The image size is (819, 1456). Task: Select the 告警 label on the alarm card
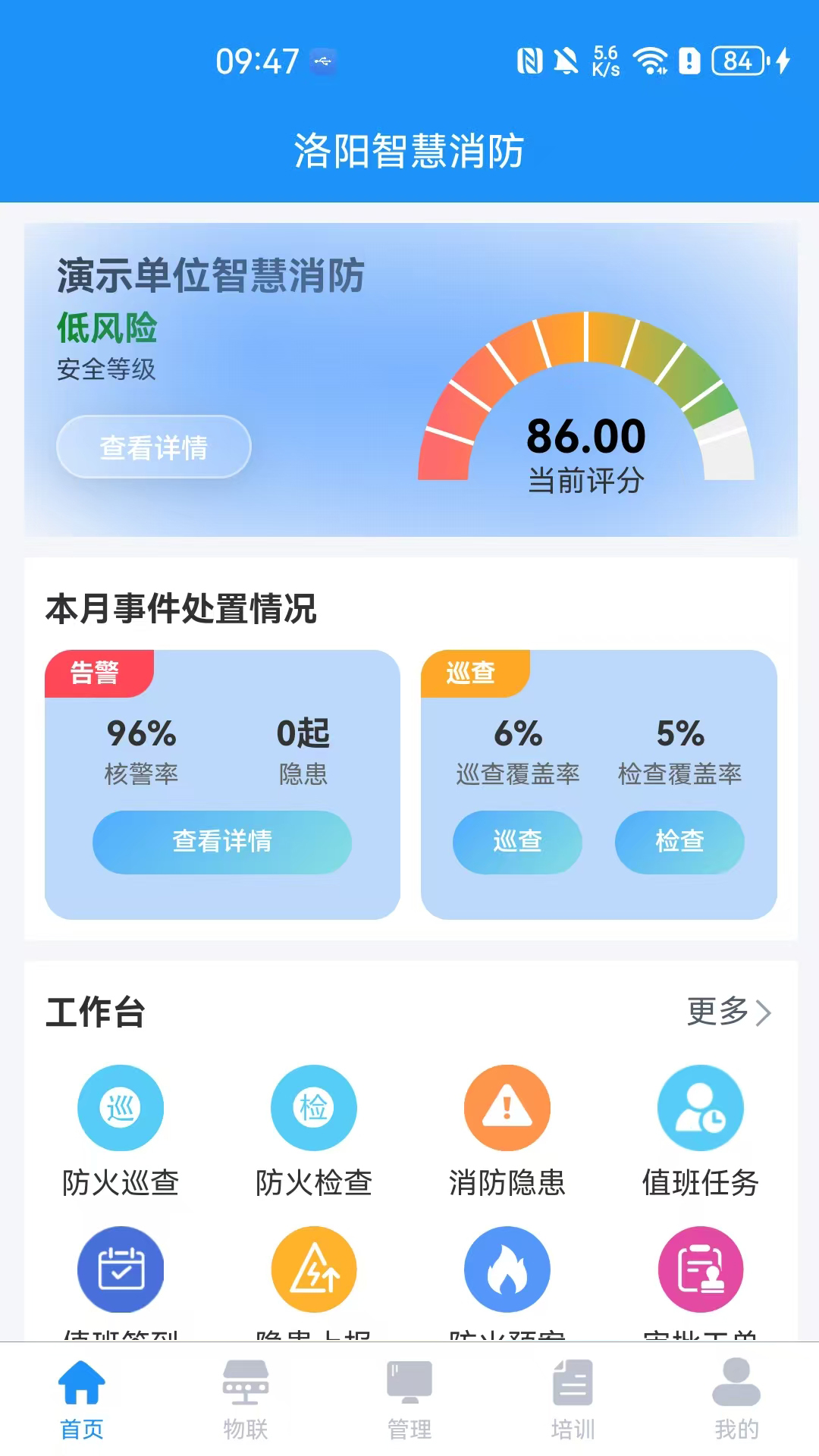[x=94, y=672]
